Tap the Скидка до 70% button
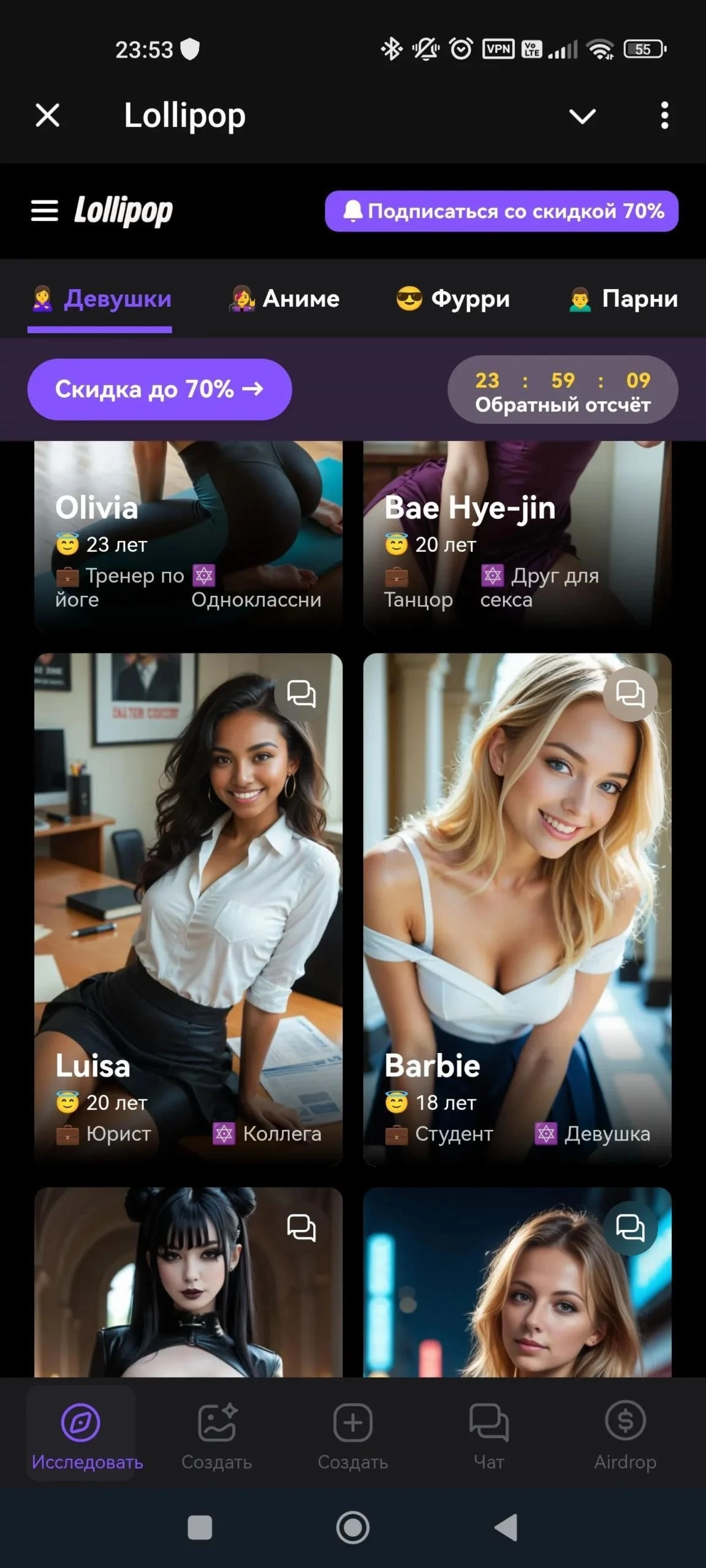The image size is (706, 1568). point(159,390)
